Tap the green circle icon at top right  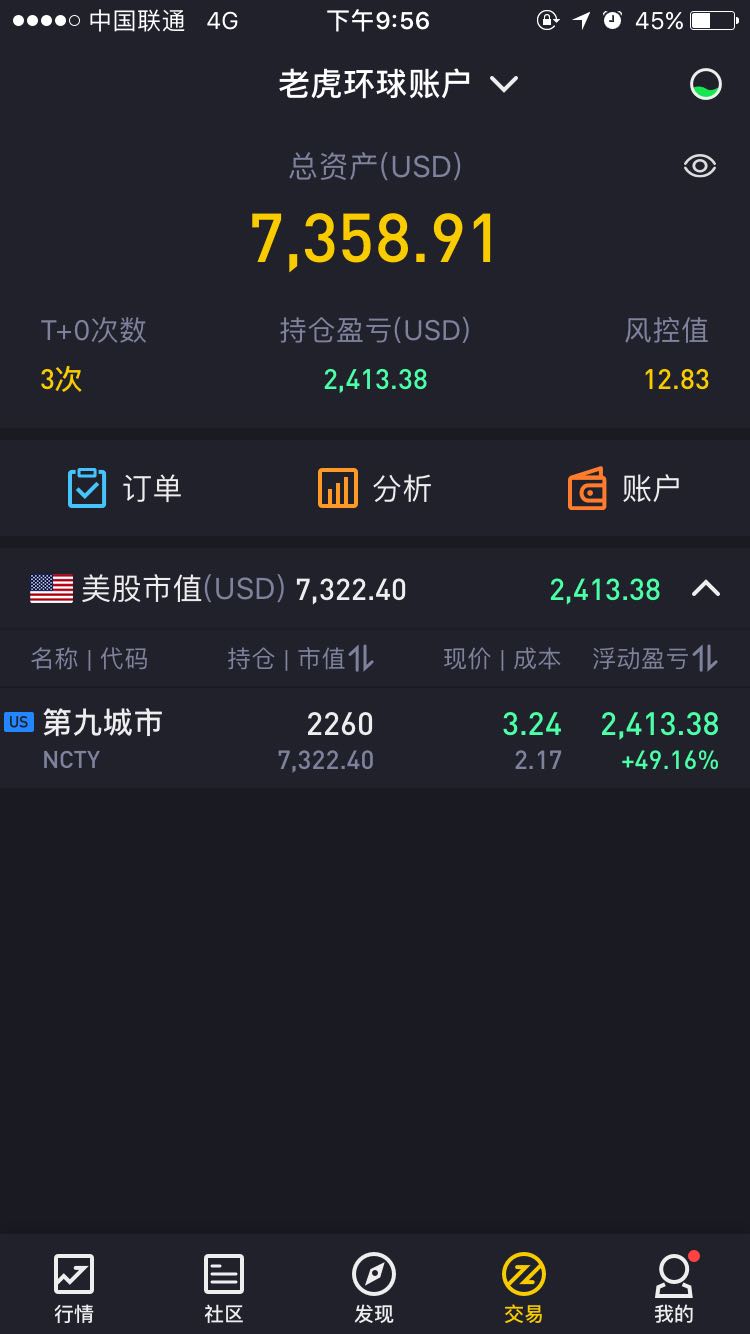tap(706, 84)
